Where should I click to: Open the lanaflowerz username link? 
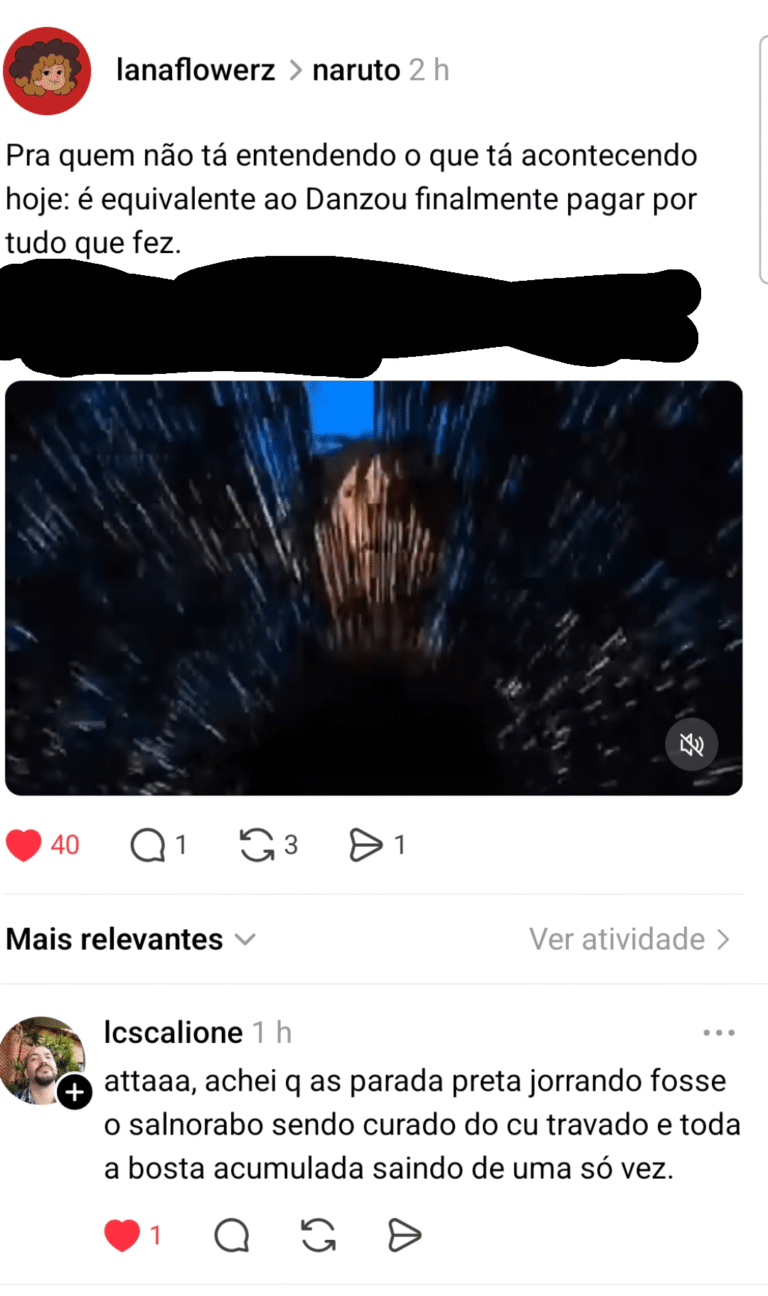pyautogui.click(x=195, y=71)
